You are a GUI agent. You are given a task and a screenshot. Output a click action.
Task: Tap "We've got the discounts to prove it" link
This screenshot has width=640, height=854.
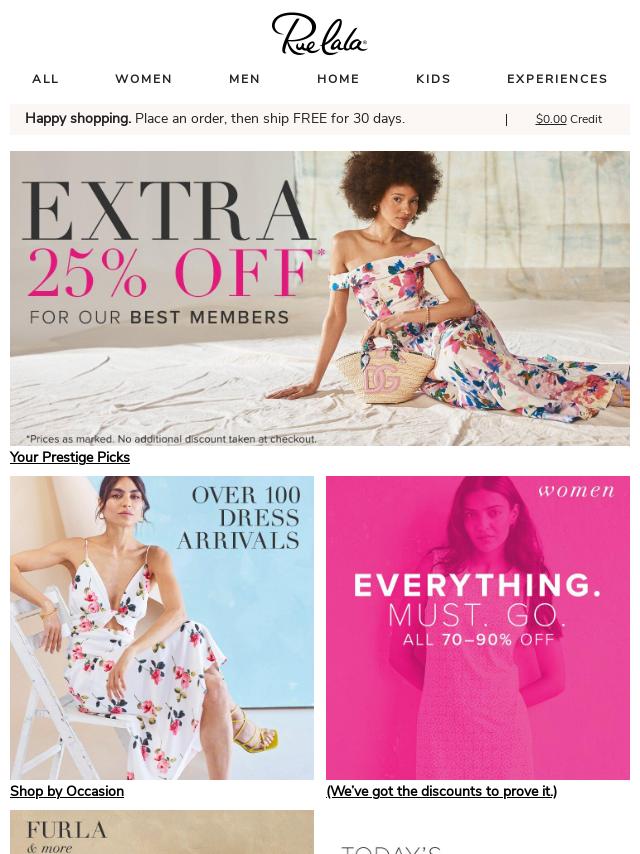[441, 791]
